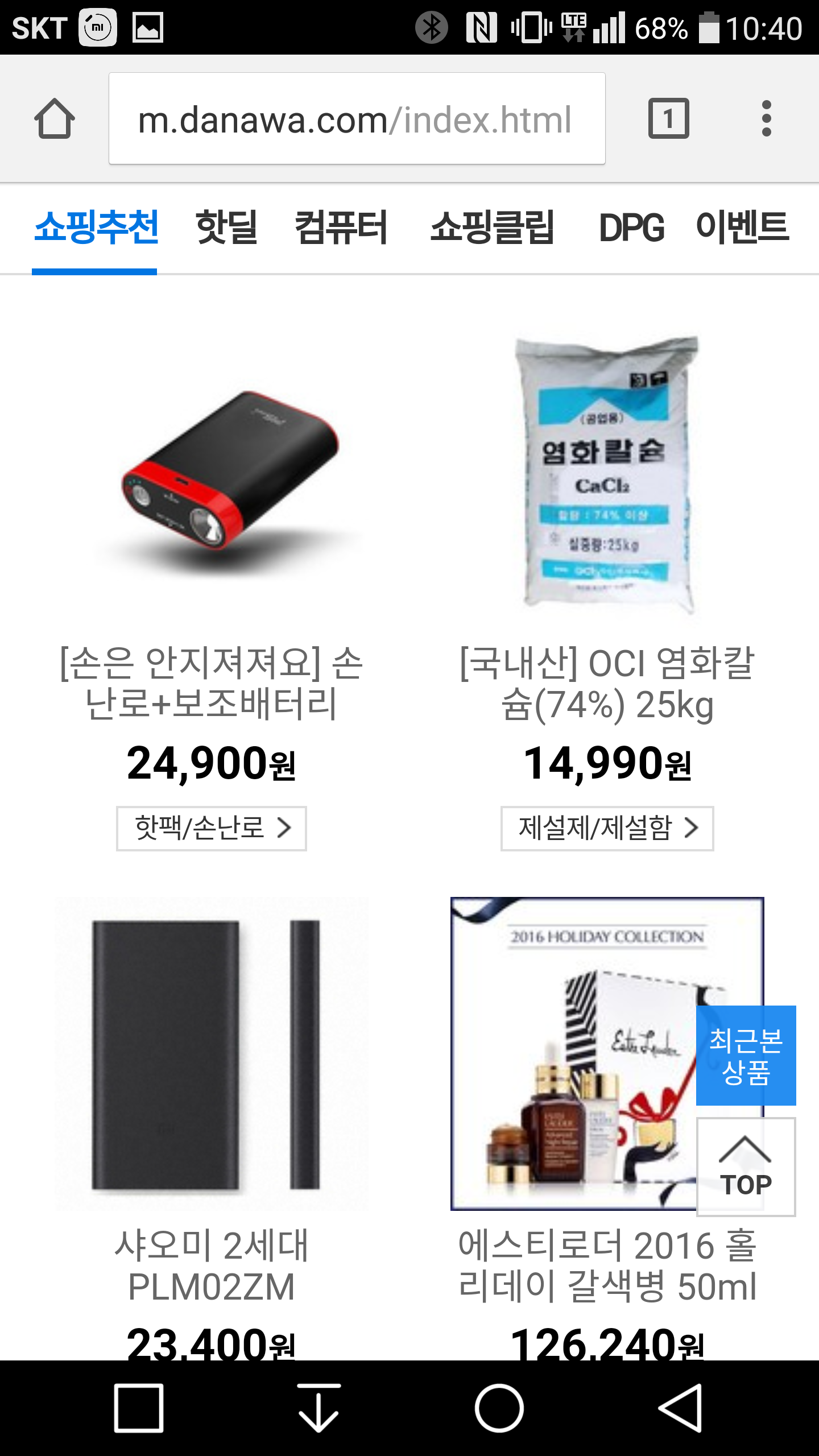
Task: Tap the browser home icon
Action: pyautogui.click(x=55, y=118)
